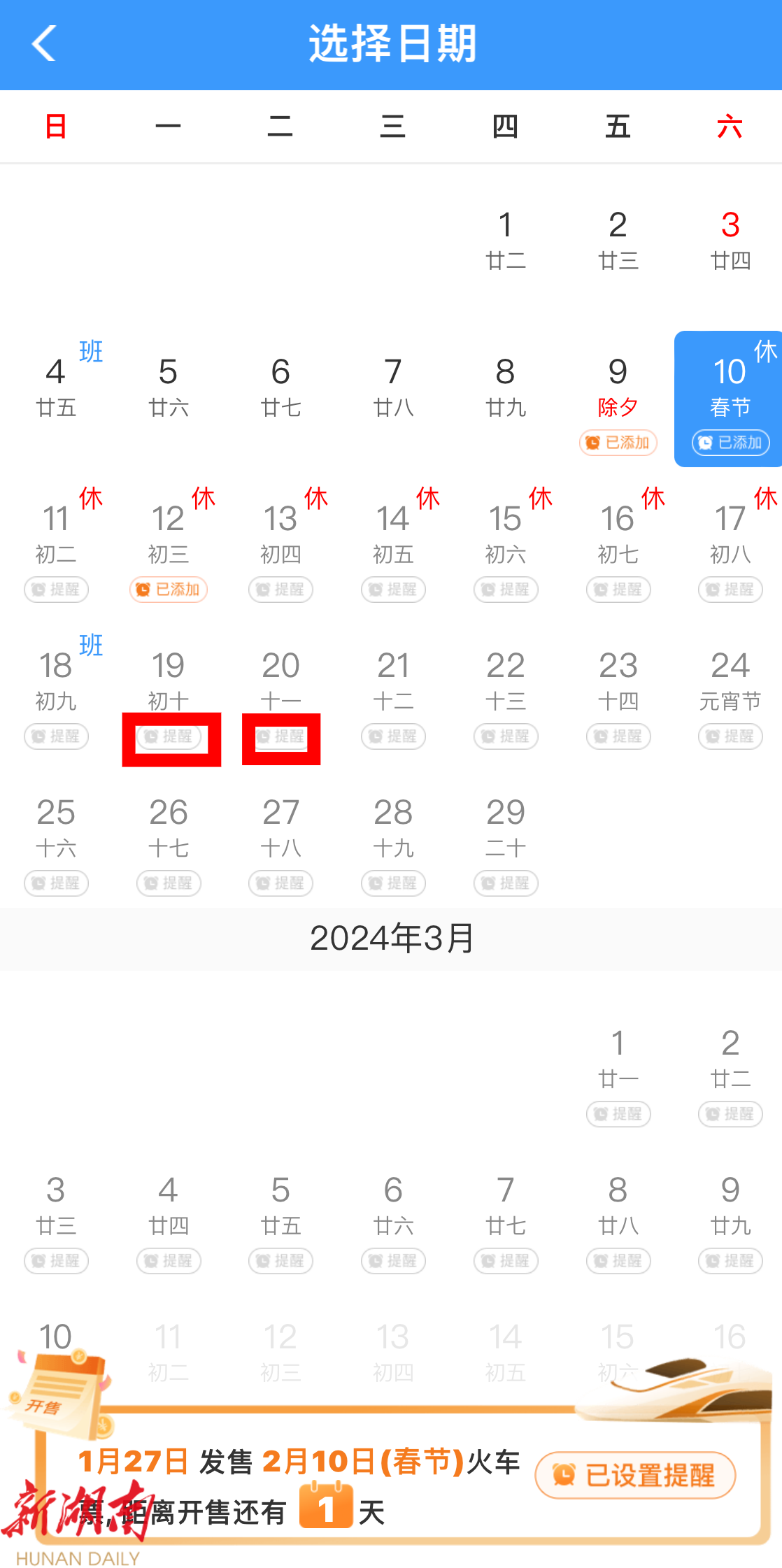Tap the 已设置提醒 button in the banner
Image resolution: width=782 pixels, height=1568 pixels.
coord(635,1475)
